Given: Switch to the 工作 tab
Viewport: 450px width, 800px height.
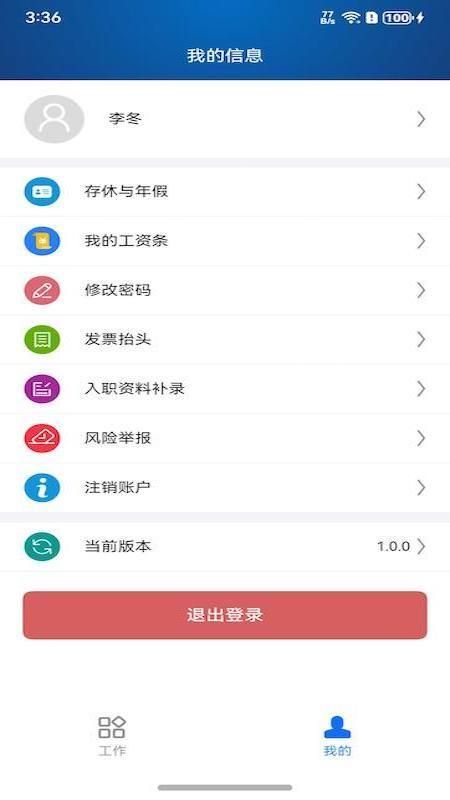Looking at the screenshot, I should (112, 736).
